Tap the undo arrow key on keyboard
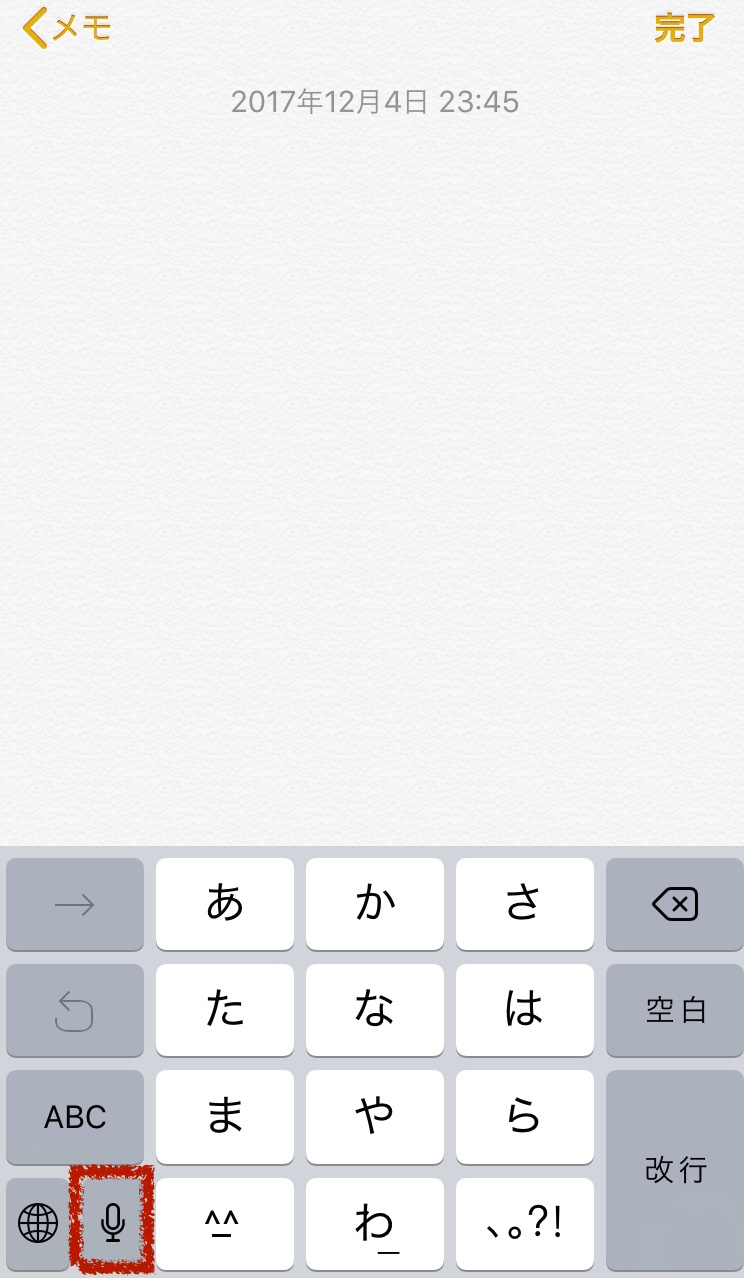This screenshot has height=1278, width=744. pyautogui.click(x=74, y=1010)
